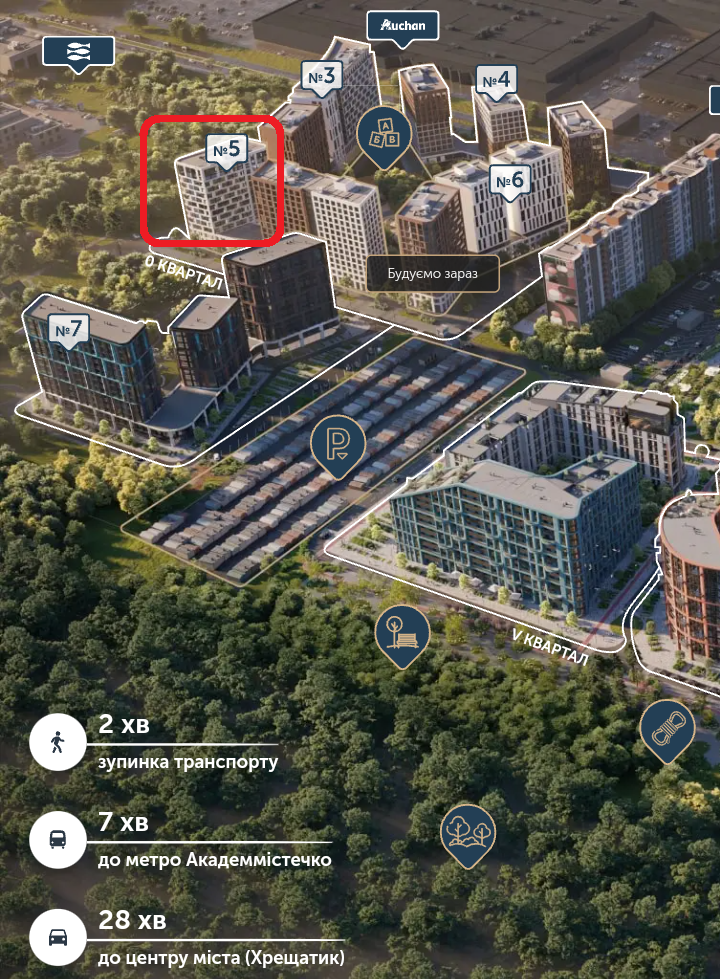Open the №7 building marker

[71, 326]
